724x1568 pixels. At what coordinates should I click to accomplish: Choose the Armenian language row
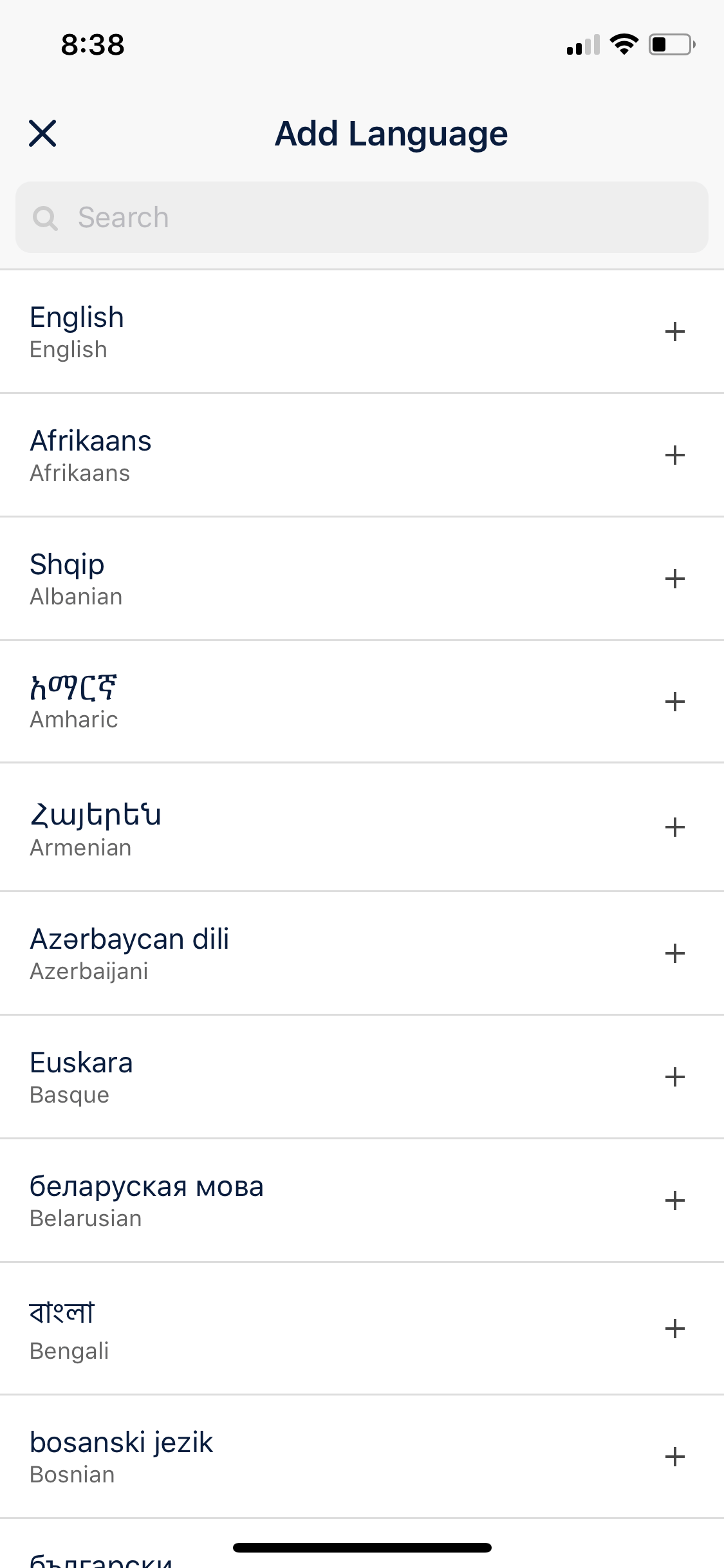point(362,828)
